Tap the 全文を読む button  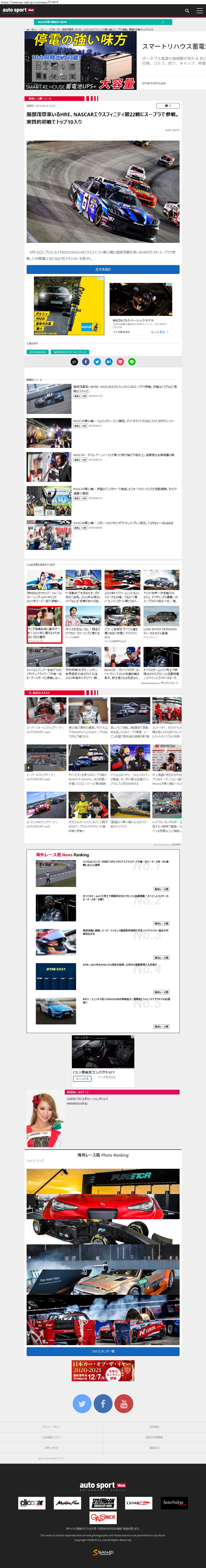103,269
